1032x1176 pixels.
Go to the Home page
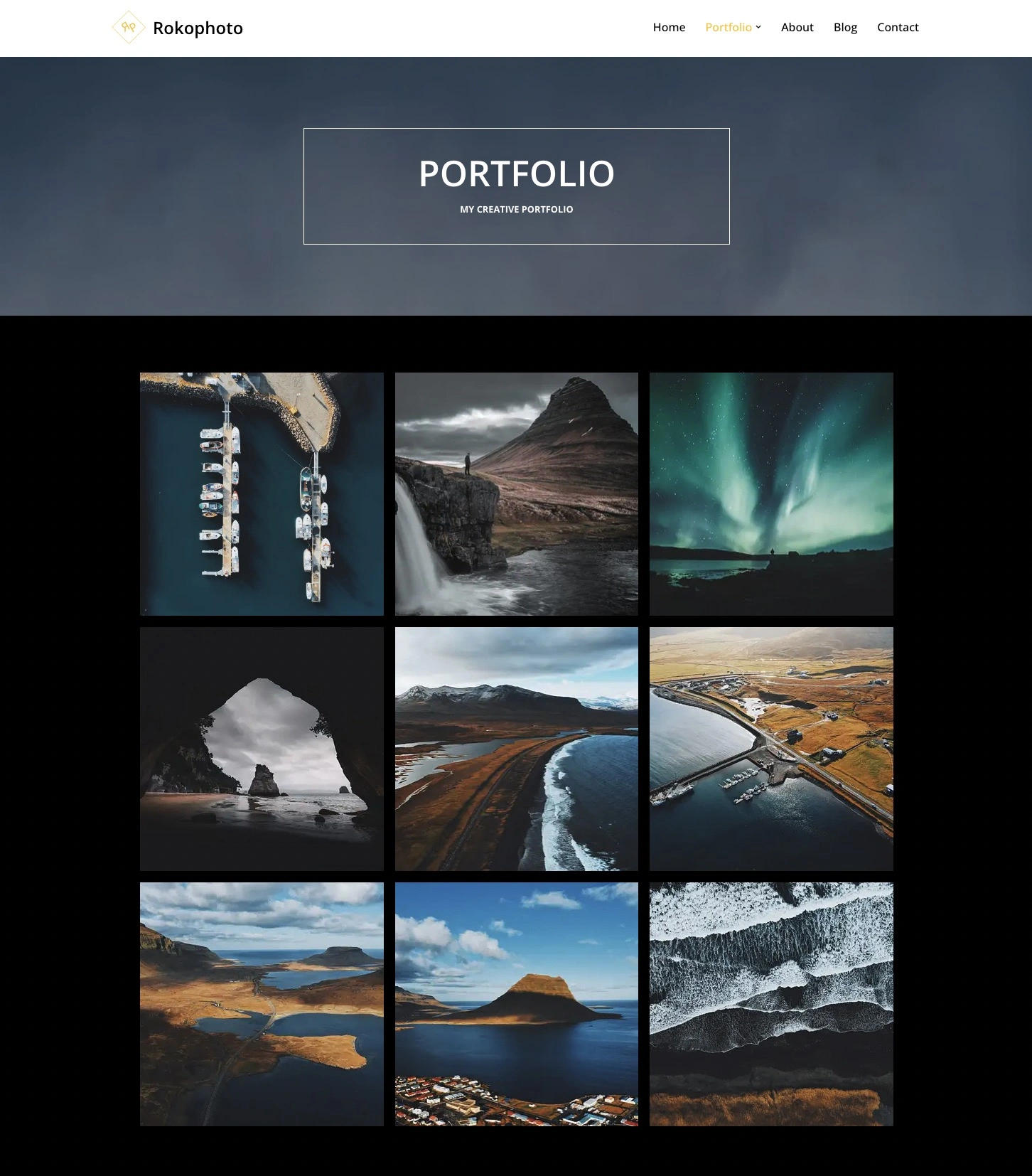(x=669, y=27)
